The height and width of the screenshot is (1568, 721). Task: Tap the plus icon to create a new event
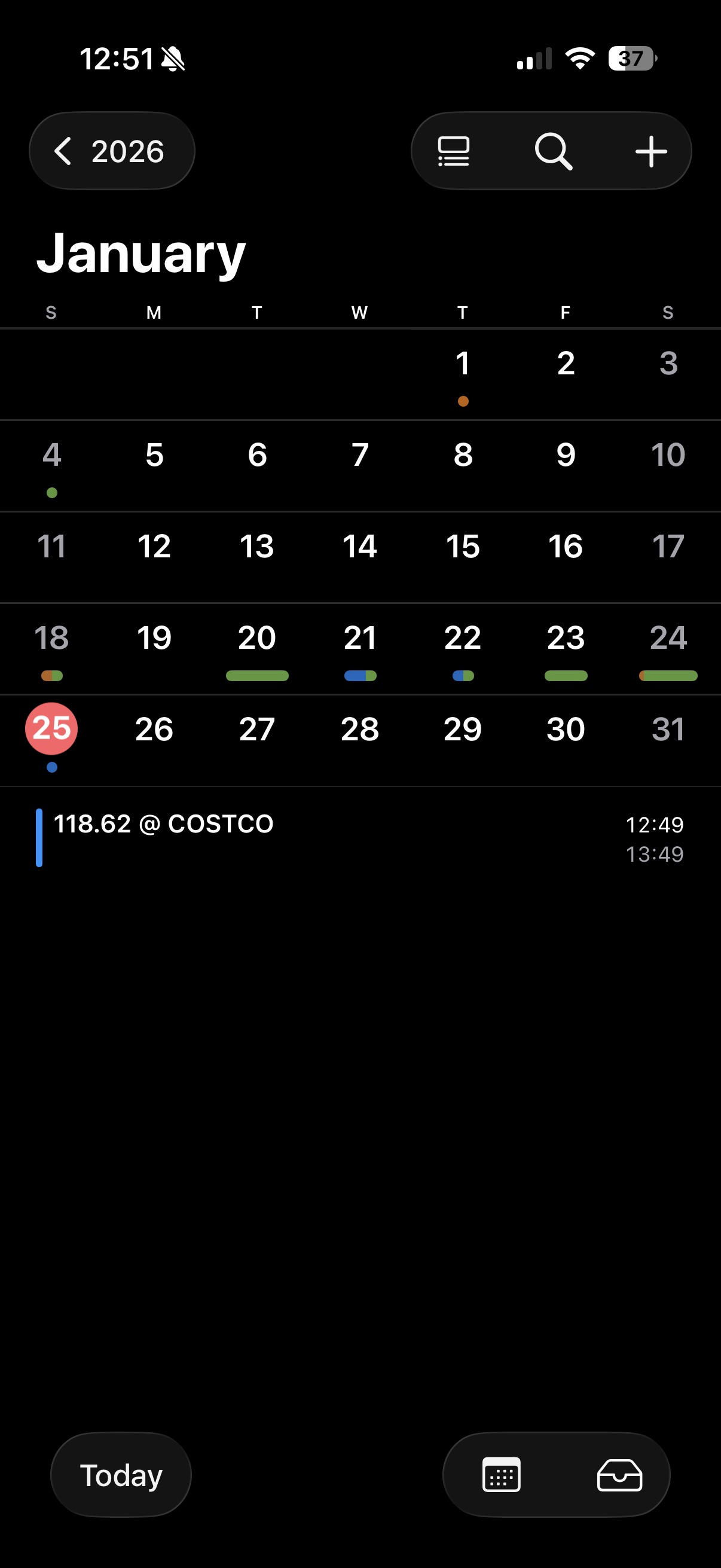pyautogui.click(x=651, y=151)
